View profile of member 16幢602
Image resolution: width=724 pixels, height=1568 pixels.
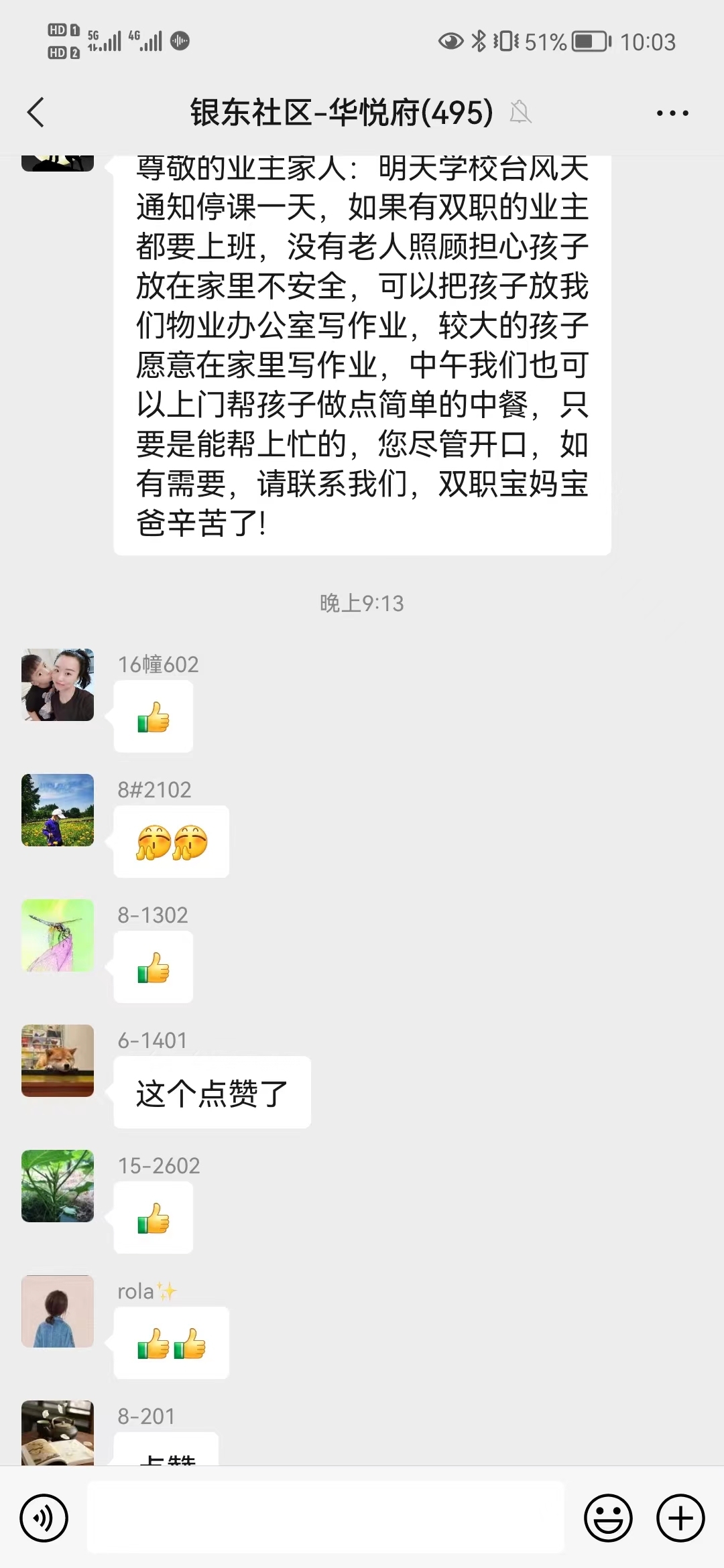click(58, 685)
